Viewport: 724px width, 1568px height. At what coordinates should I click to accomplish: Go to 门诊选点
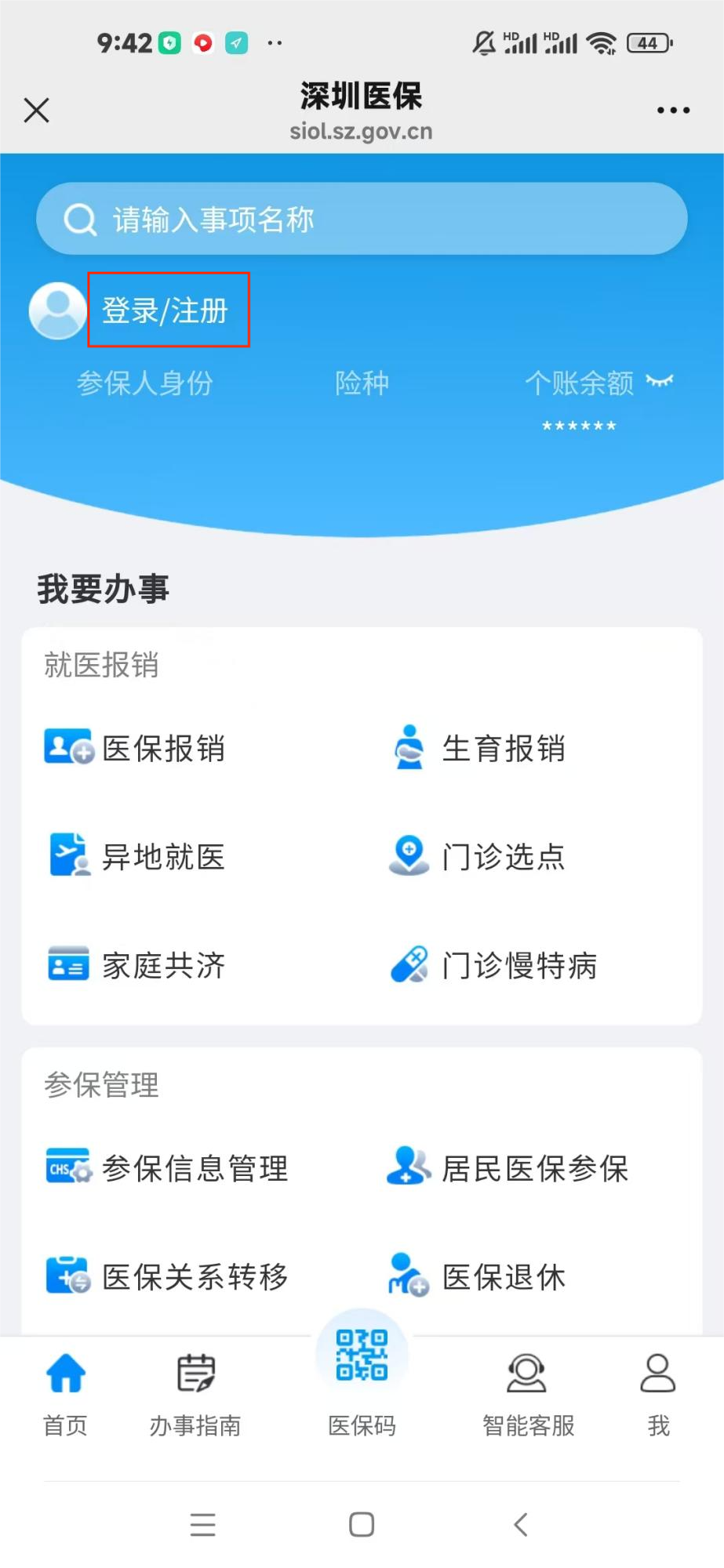pos(478,856)
